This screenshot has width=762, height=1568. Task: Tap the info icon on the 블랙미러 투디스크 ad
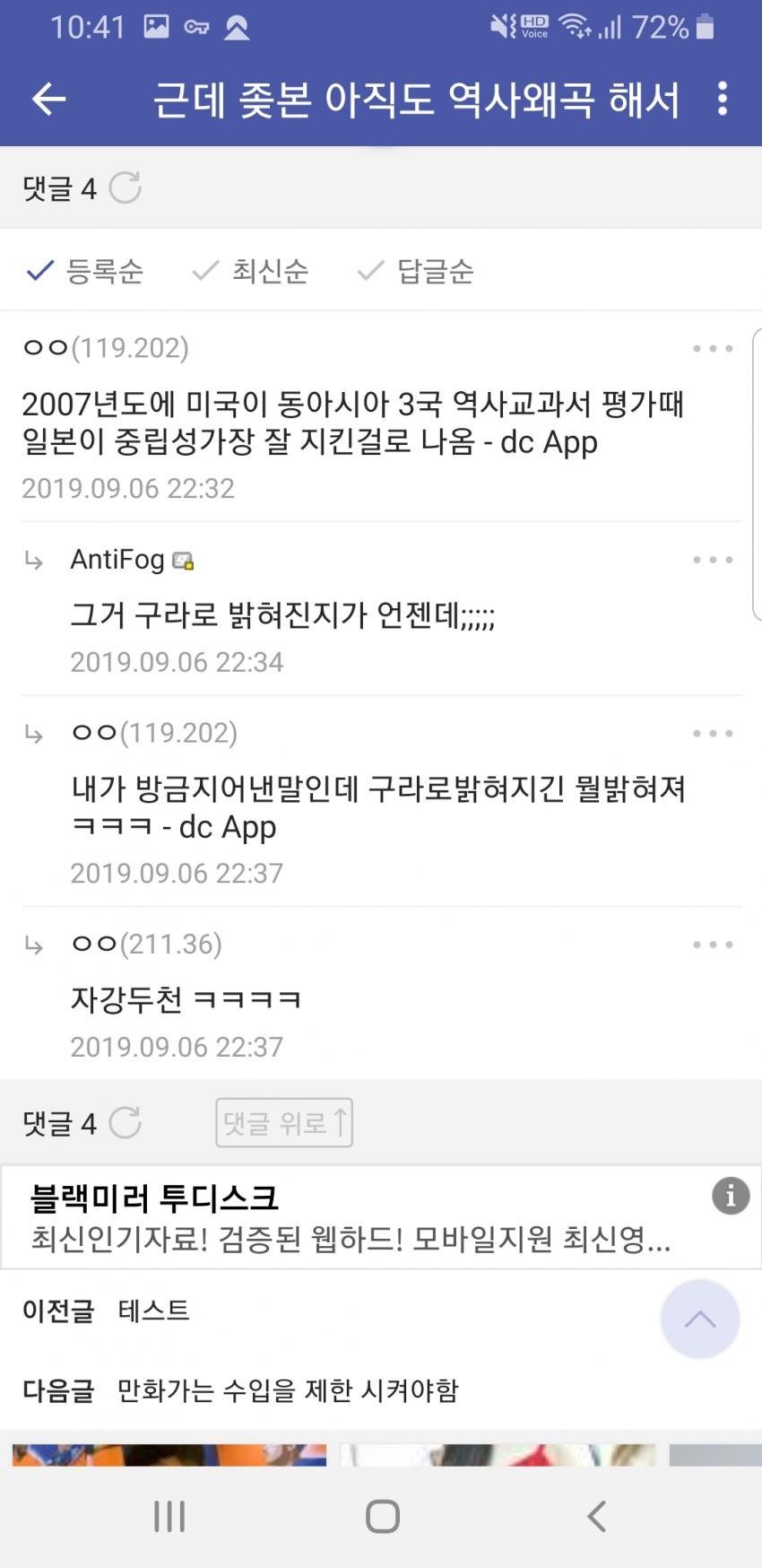point(732,1196)
